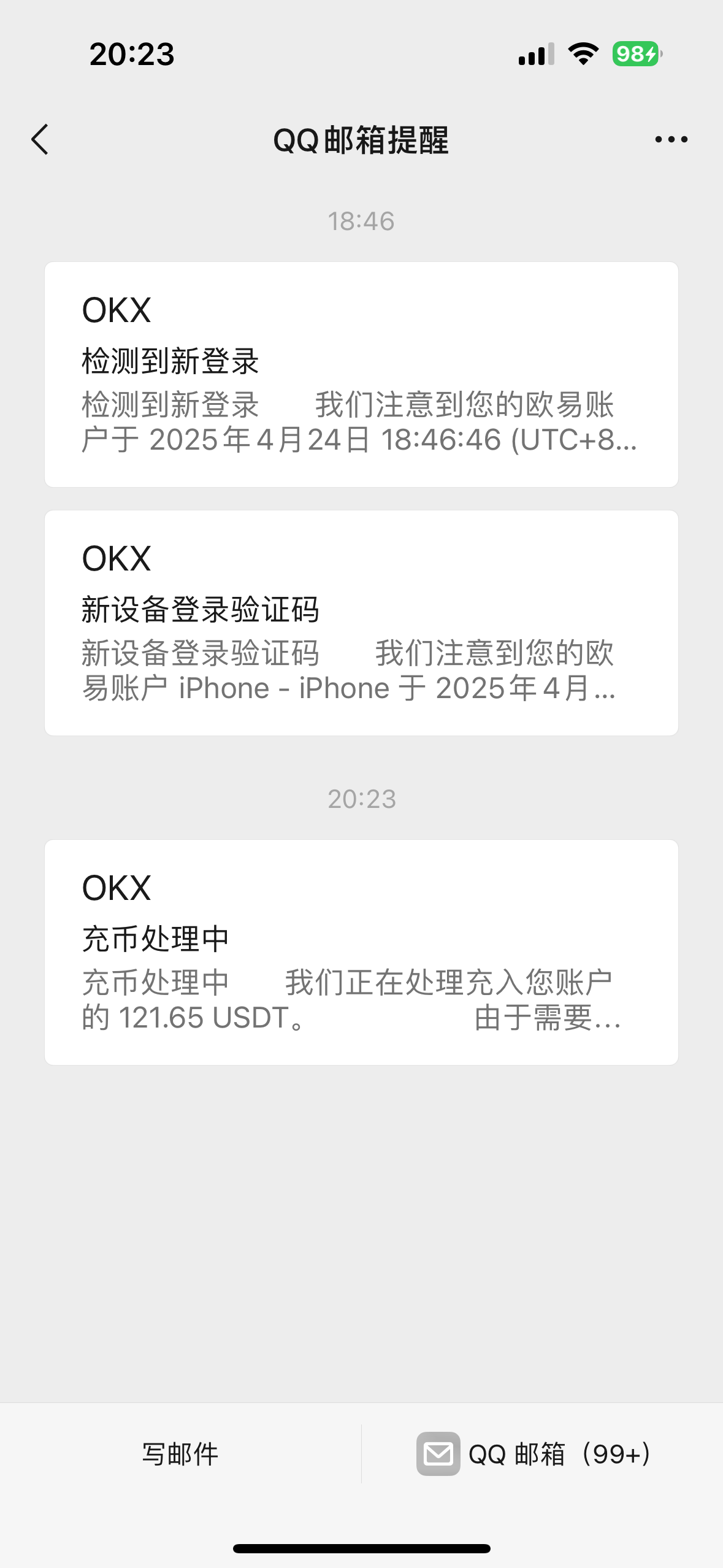Open the three-dot more options menu

(x=671, y=140)
